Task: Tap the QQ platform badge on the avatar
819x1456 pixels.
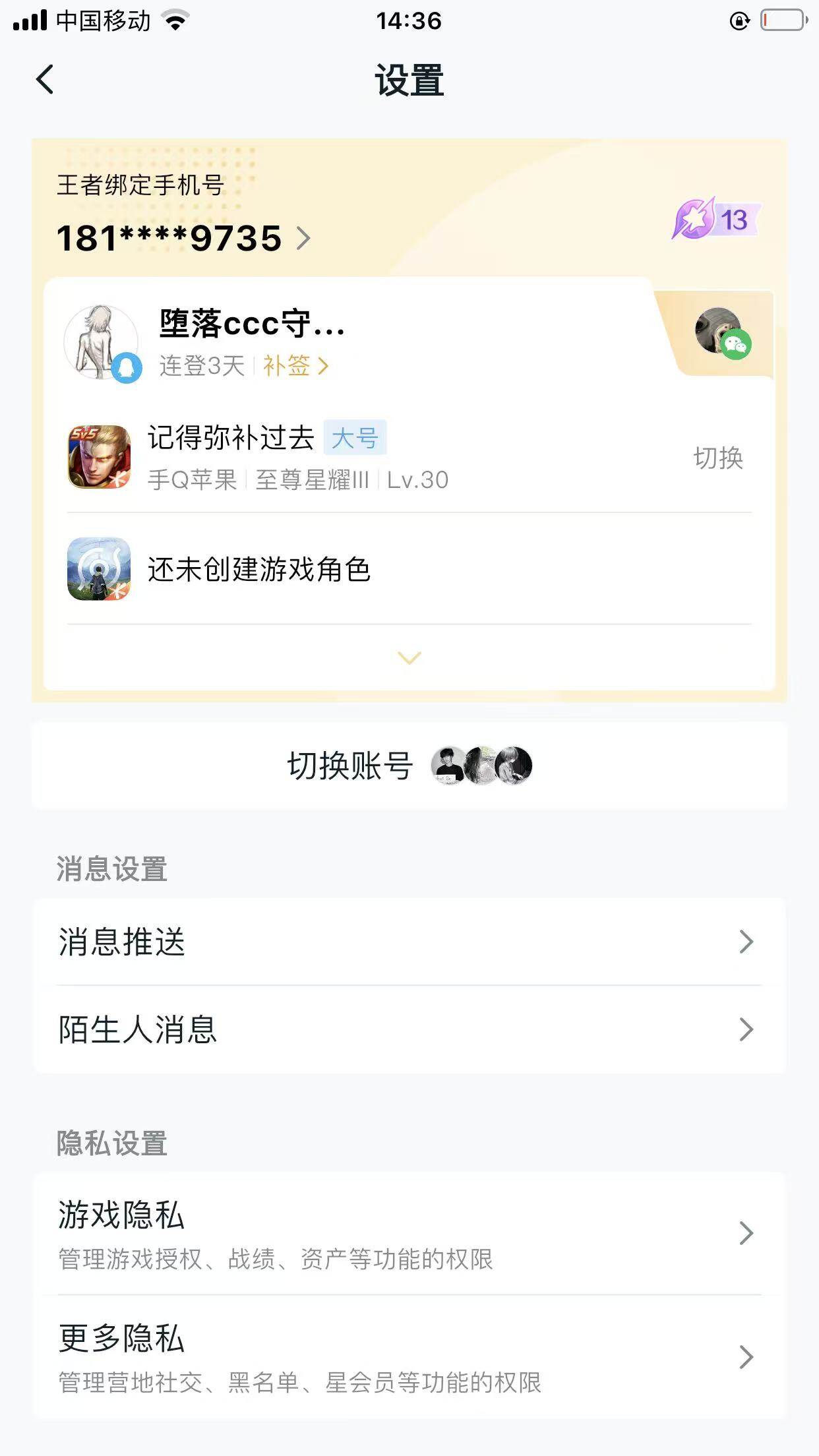Action: click(127, 367)
